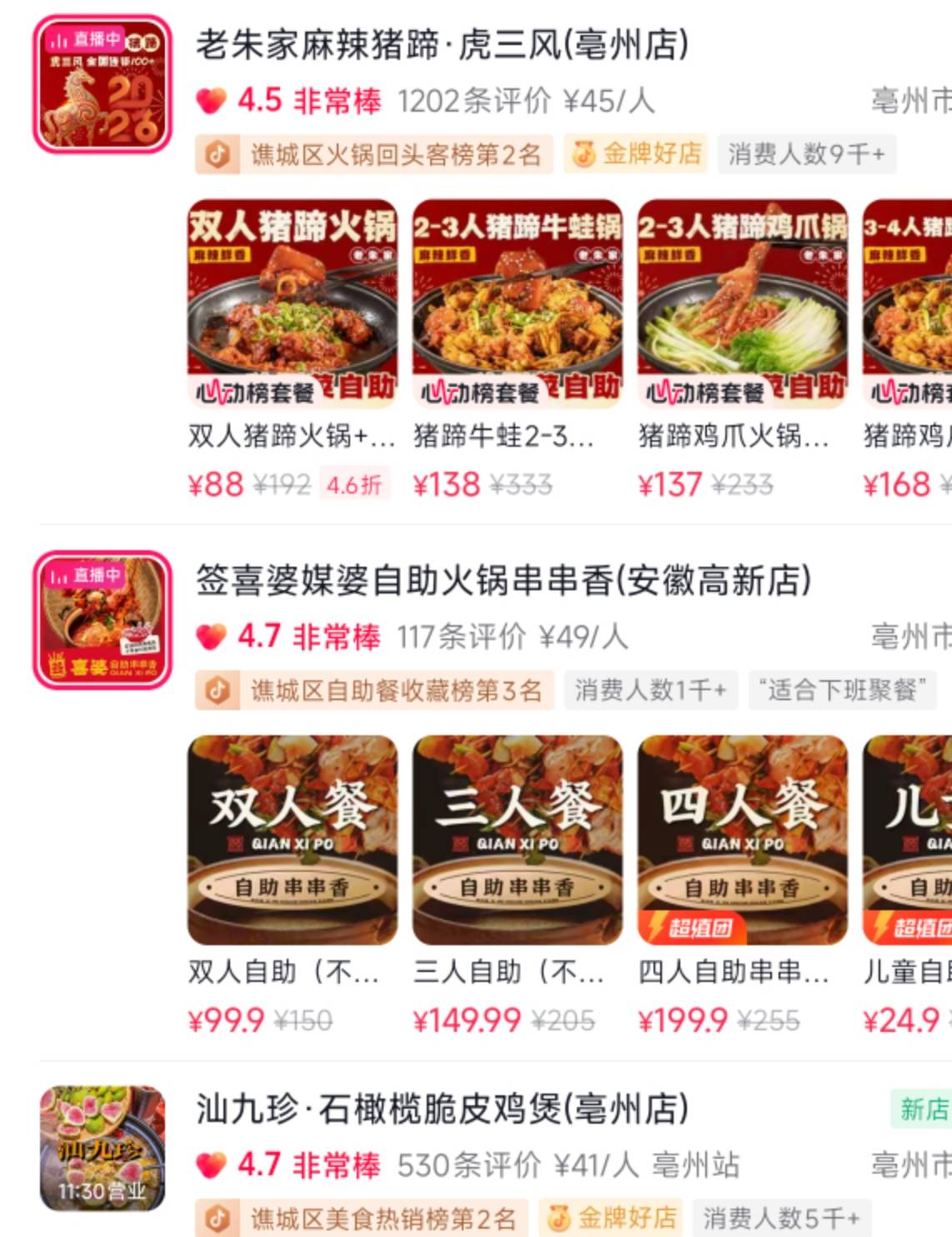This screenshot has height=1237, width=952.
Task: Open 老朱家麻辣猪蹄·虎三风(亳州店) restaurant page
Action: point(442,46)
